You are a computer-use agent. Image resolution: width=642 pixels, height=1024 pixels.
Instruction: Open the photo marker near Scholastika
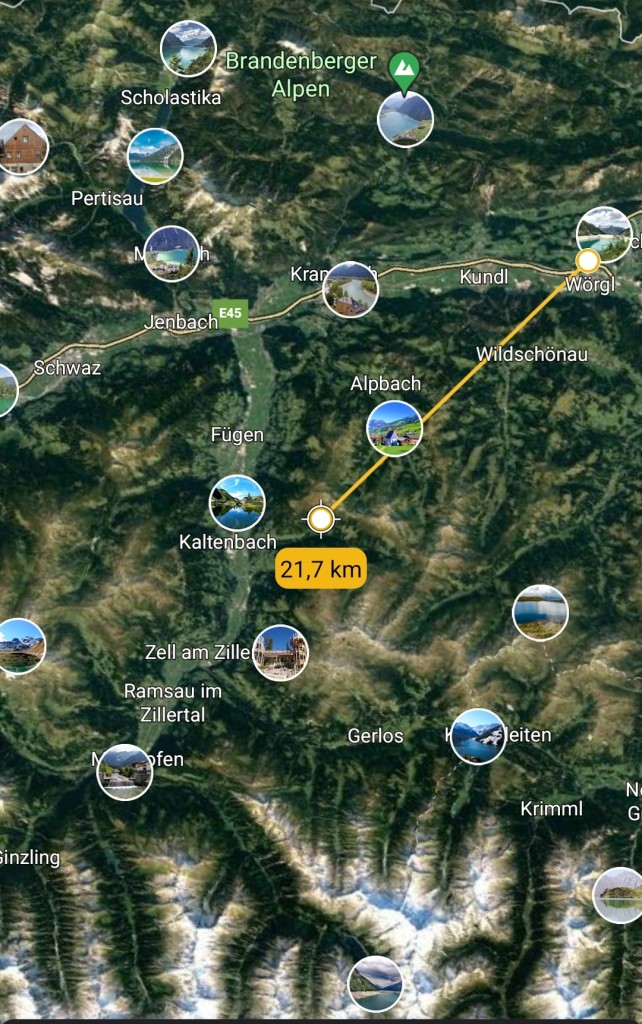tap(188, 49)
